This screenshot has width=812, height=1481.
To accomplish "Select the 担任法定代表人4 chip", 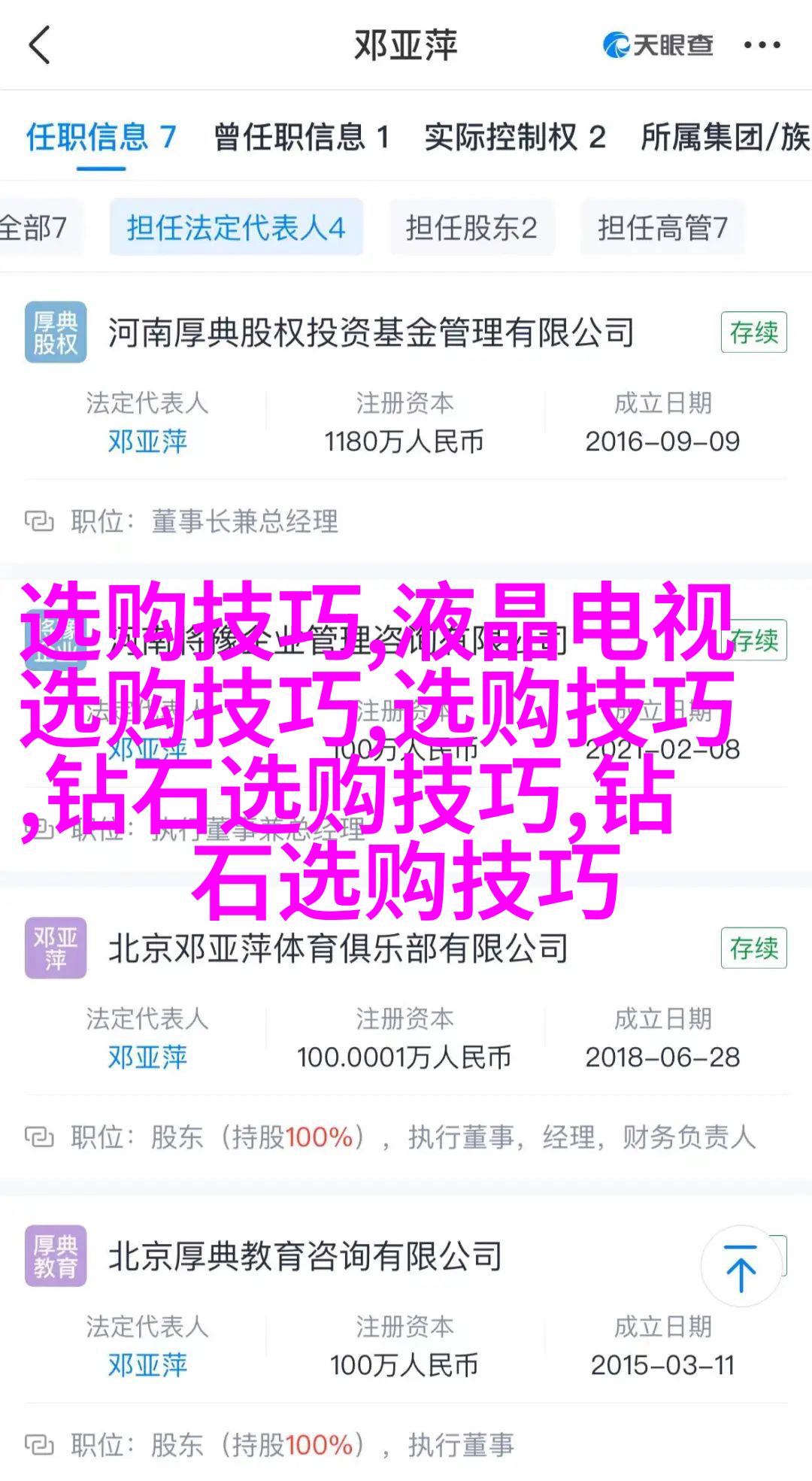I will (x=236, y=227).
